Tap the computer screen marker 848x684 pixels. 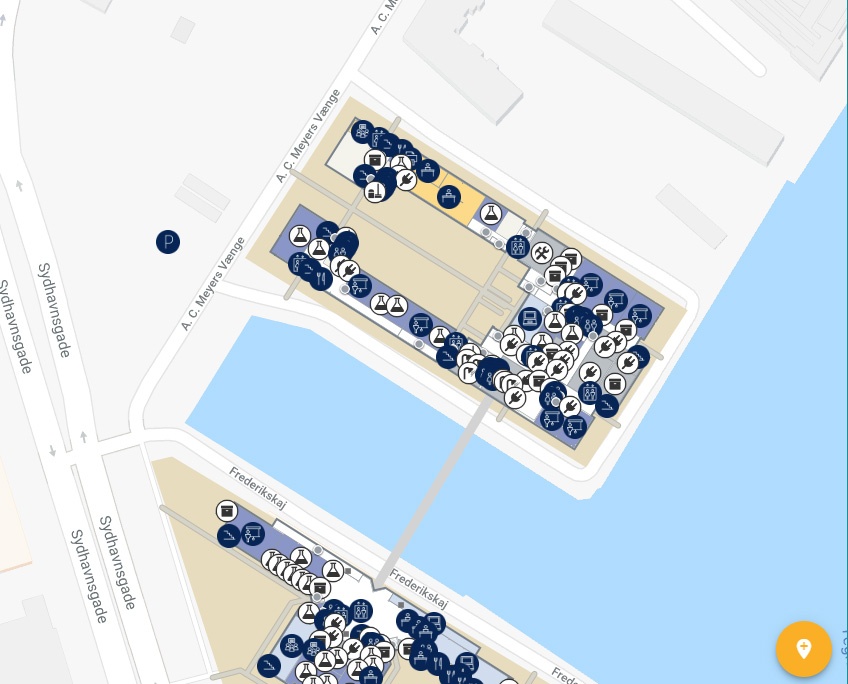tap(530, 320)
